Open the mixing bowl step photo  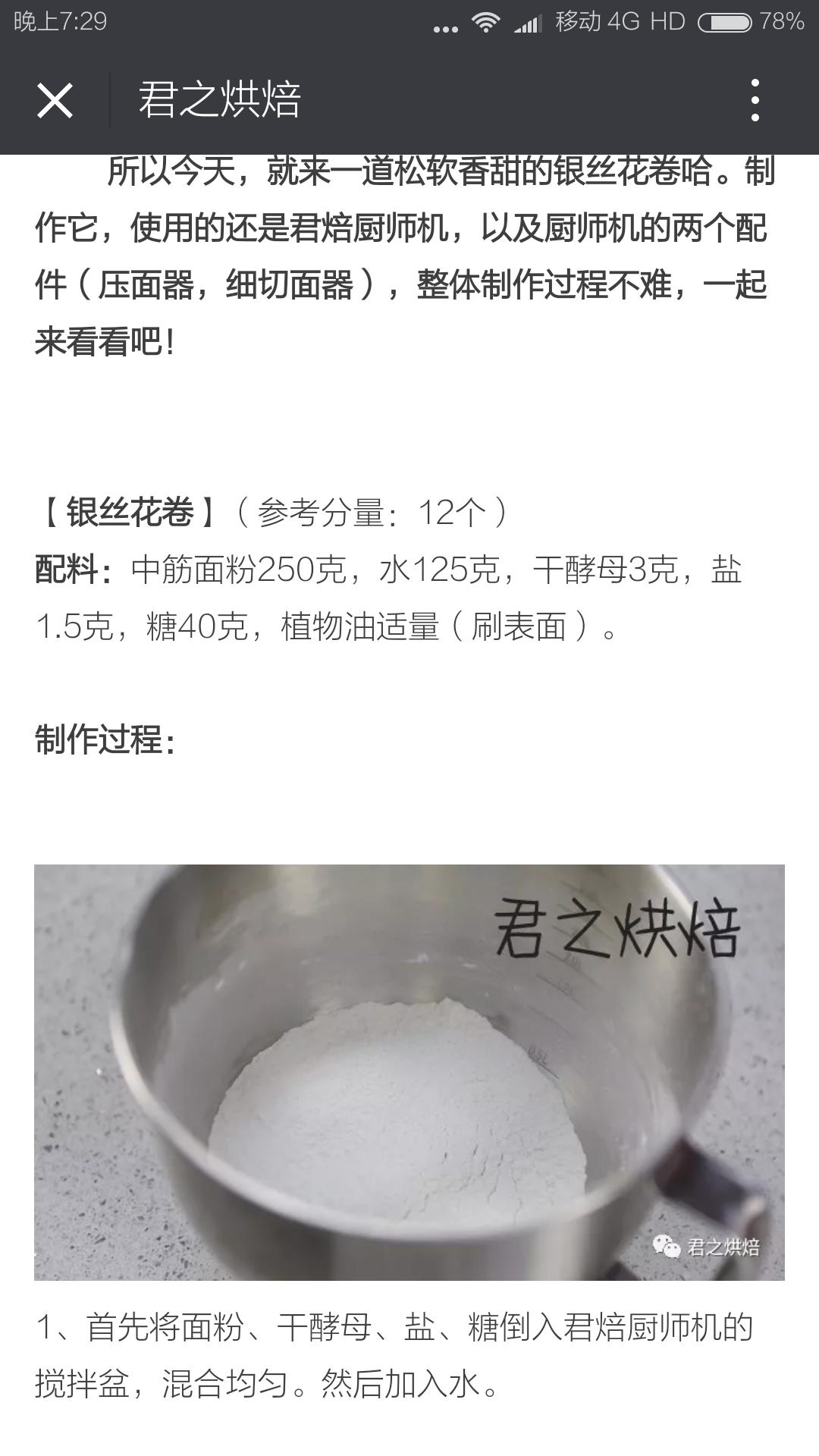(409, 1062)
